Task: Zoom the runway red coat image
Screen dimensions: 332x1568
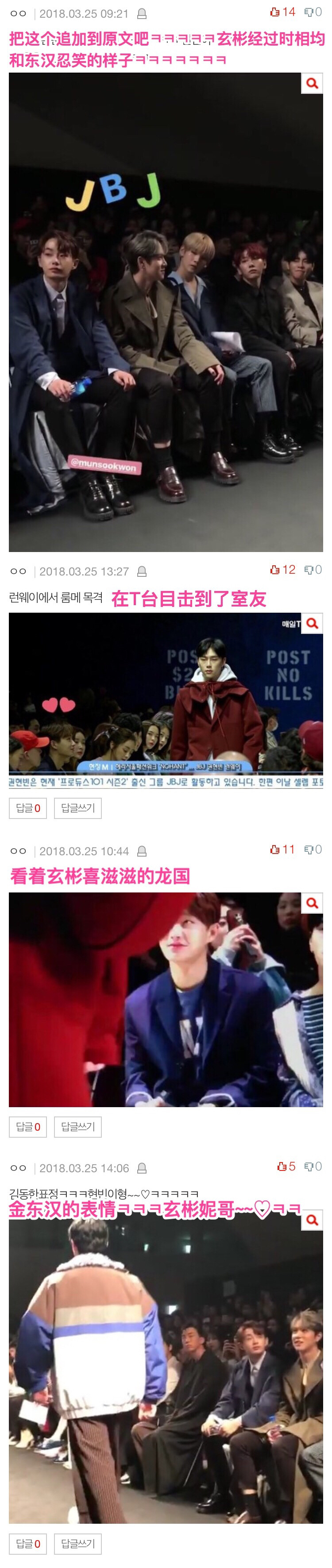Action: [x=312, y=623]
